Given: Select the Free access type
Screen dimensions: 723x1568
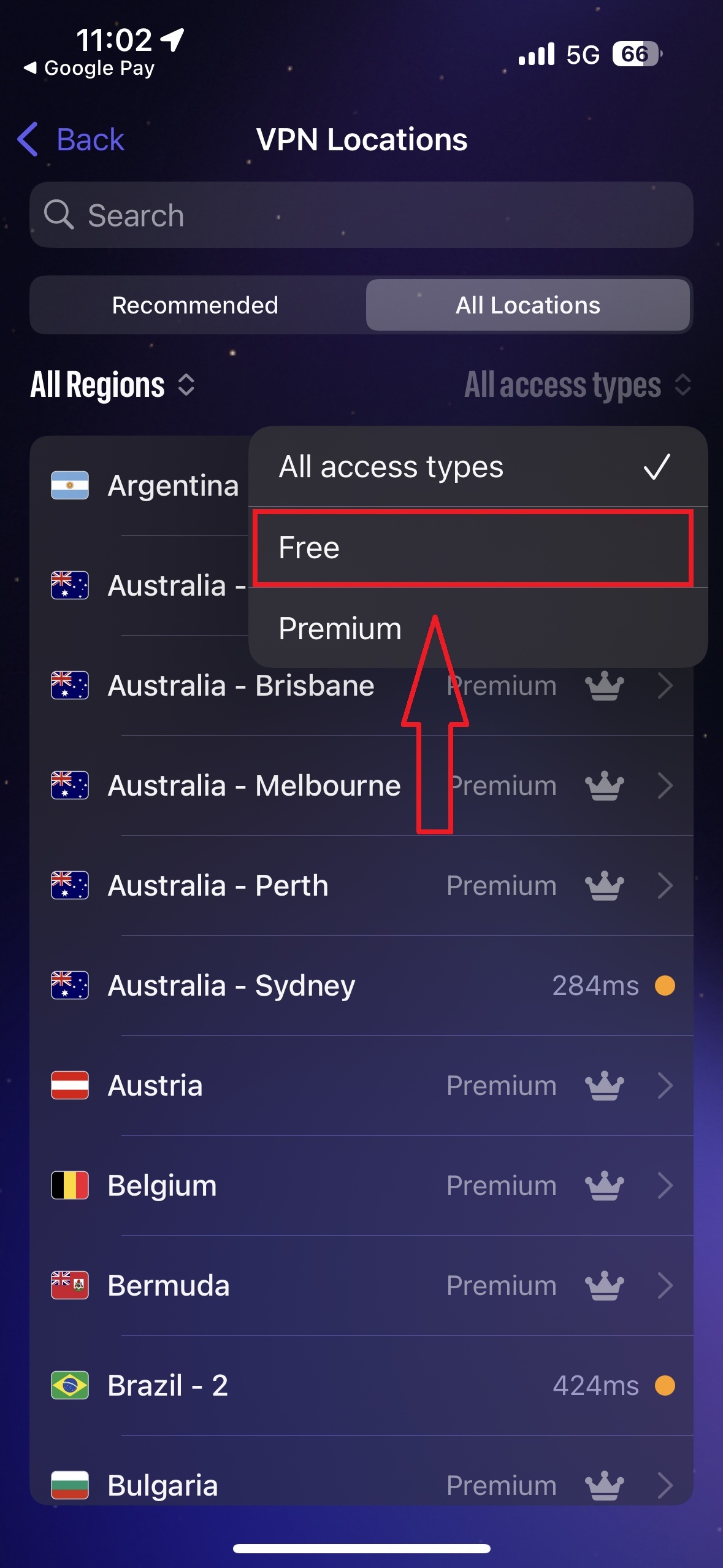Looking at the screenshot, I should click(473, 547).
